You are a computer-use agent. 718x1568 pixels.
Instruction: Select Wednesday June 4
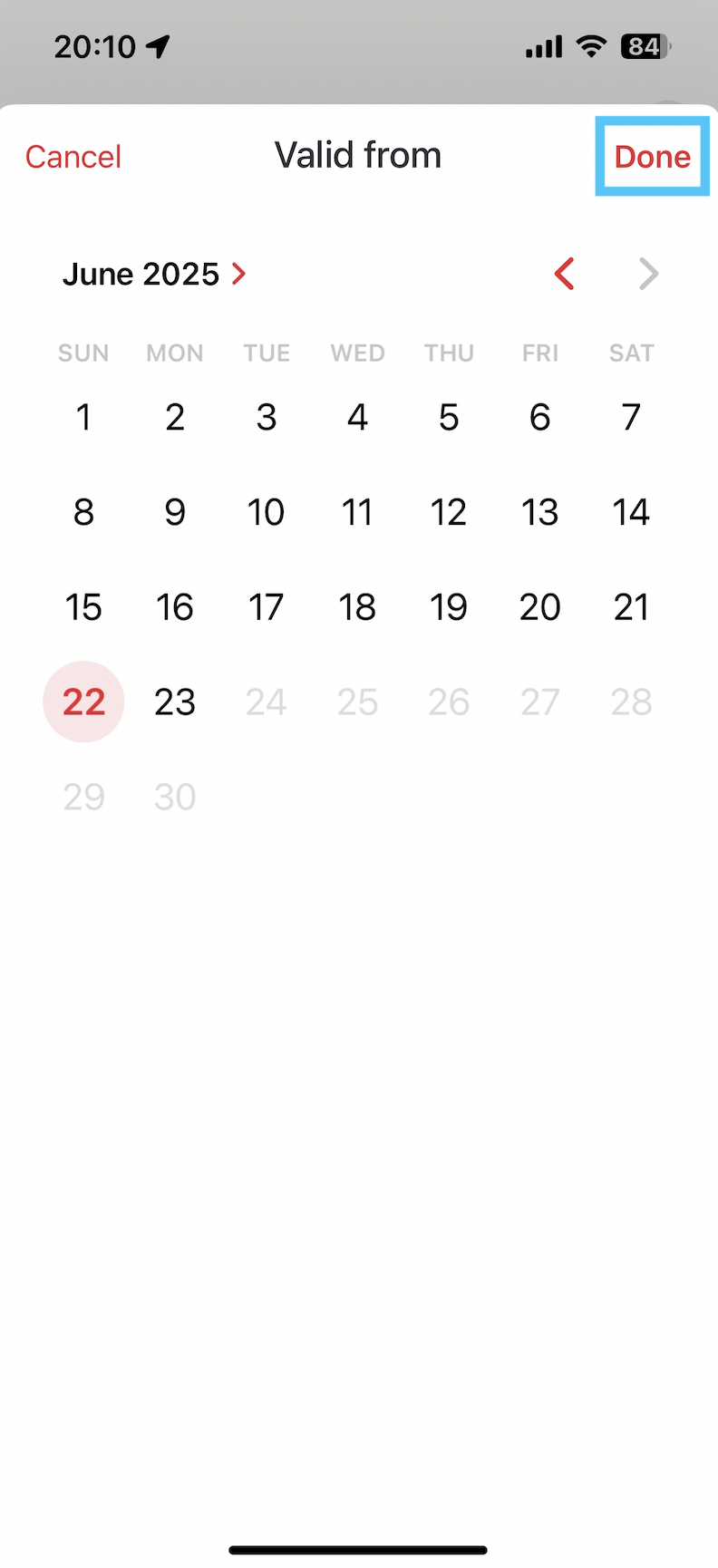pos(357,417)
